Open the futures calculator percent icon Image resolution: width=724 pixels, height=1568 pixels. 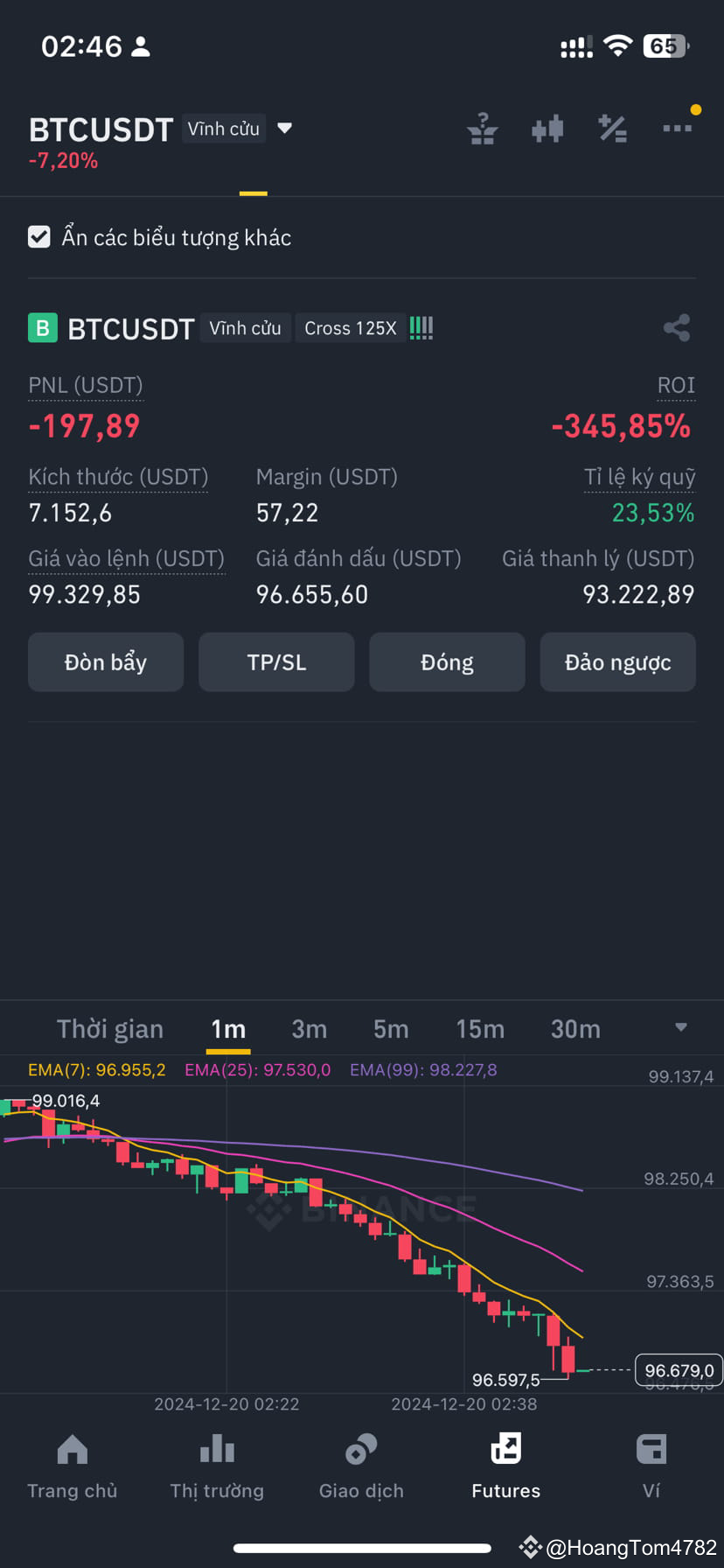tap(612, 128)
